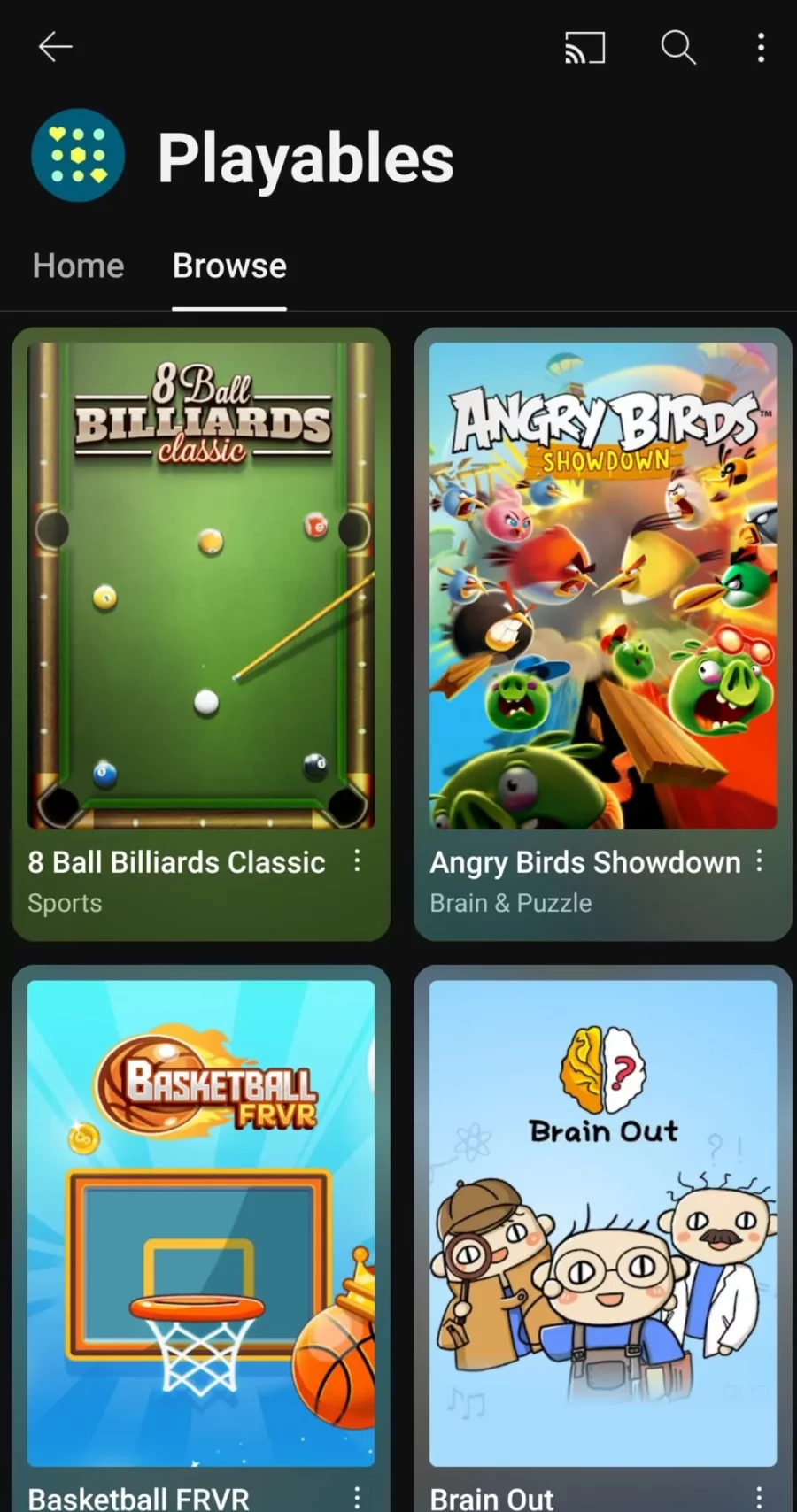Play the Brain Out game
797x1512 pixels.
point(602,1222)
